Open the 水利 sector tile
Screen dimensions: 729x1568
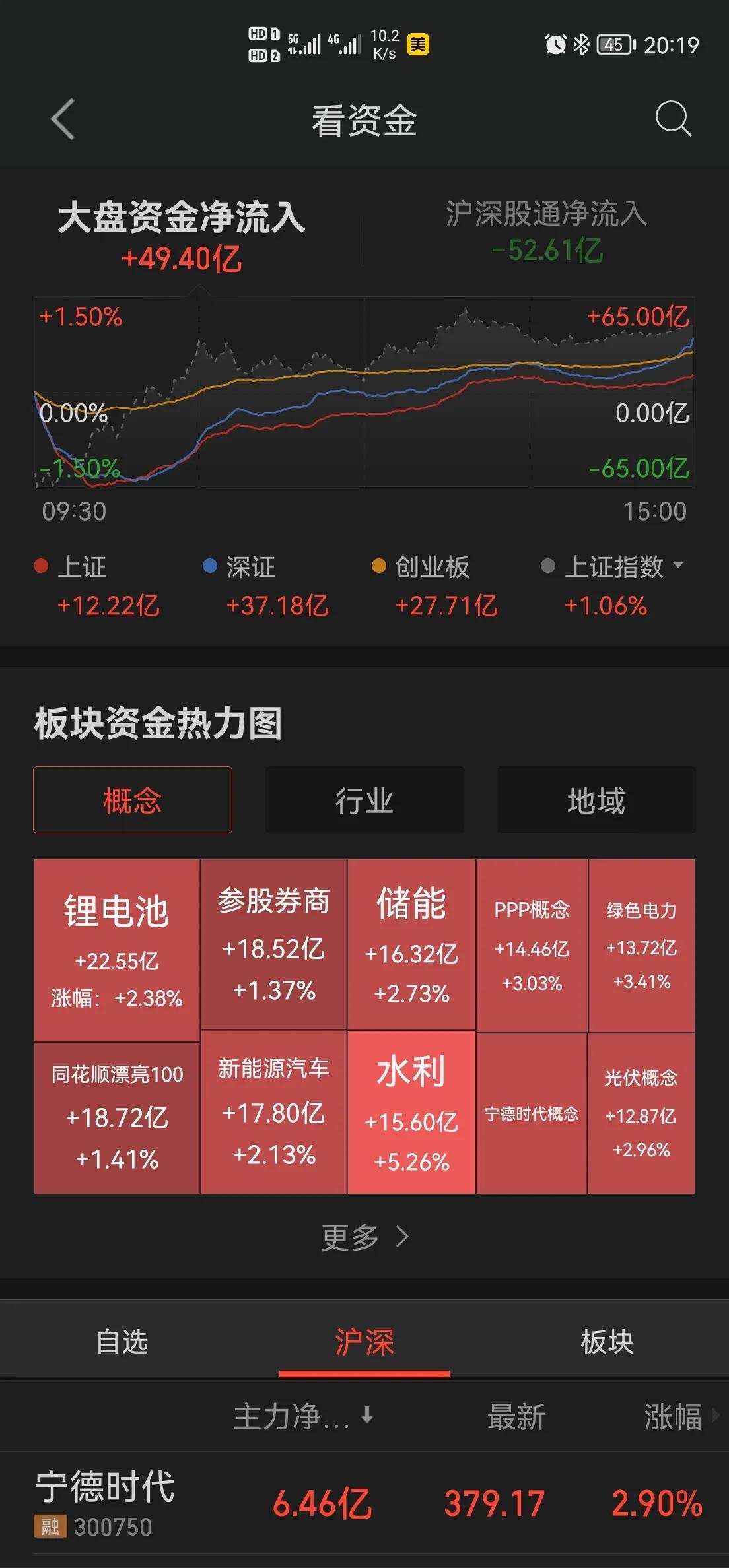pos(411,1113)
